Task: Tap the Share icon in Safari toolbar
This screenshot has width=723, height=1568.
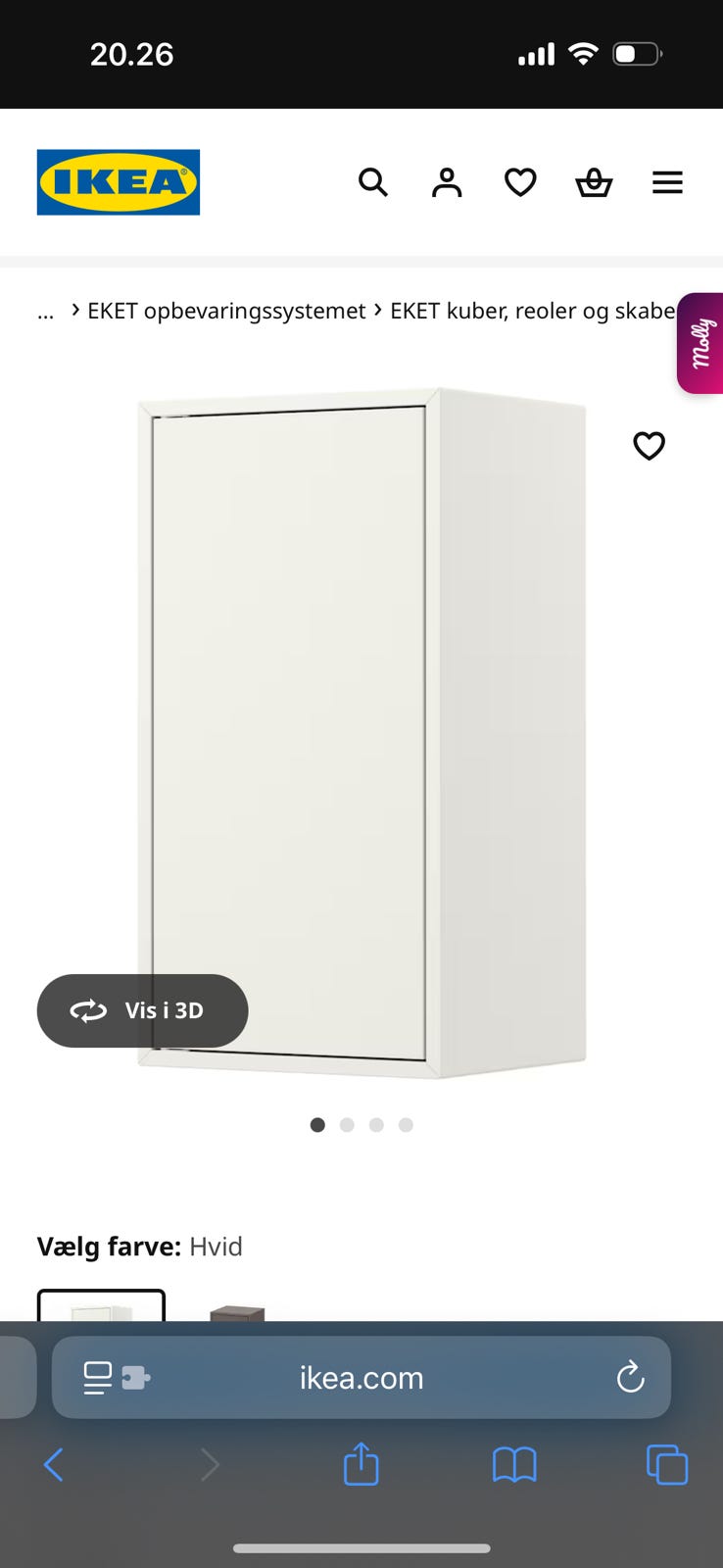Action: point(361,1464)
